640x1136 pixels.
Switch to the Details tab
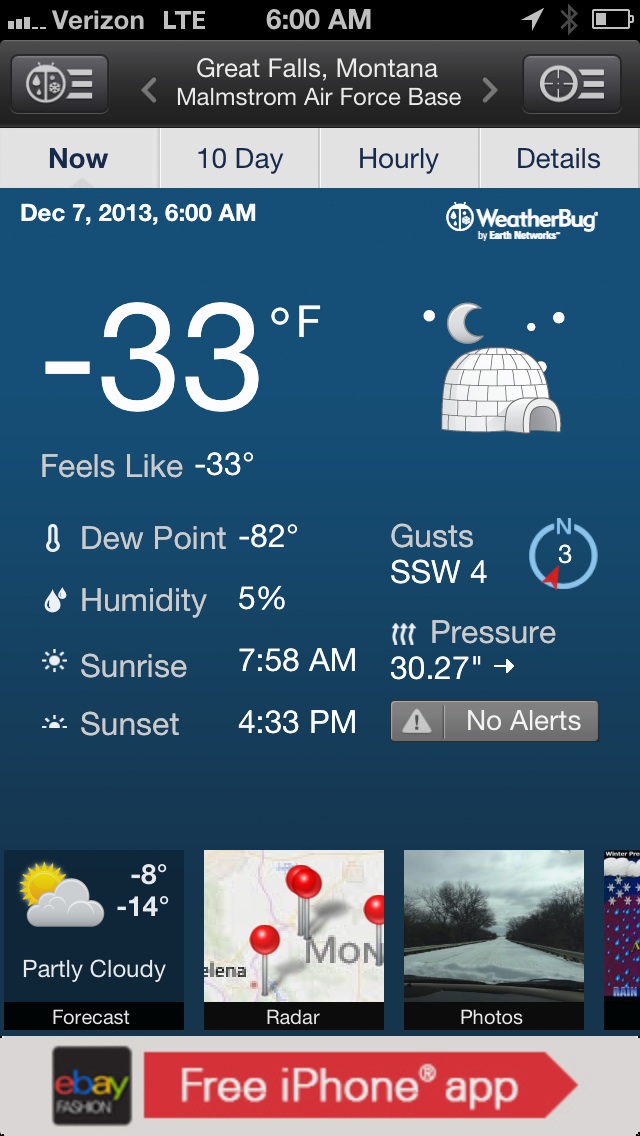(x=559, y=159)
